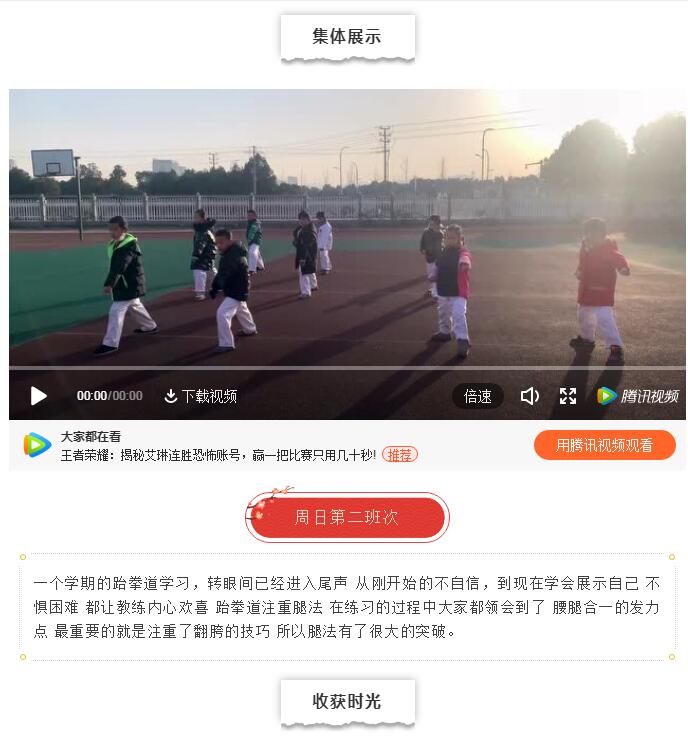Mute the video sound
Screen dimensions: 688x738
pyautogui.click(x=530, y=396)
